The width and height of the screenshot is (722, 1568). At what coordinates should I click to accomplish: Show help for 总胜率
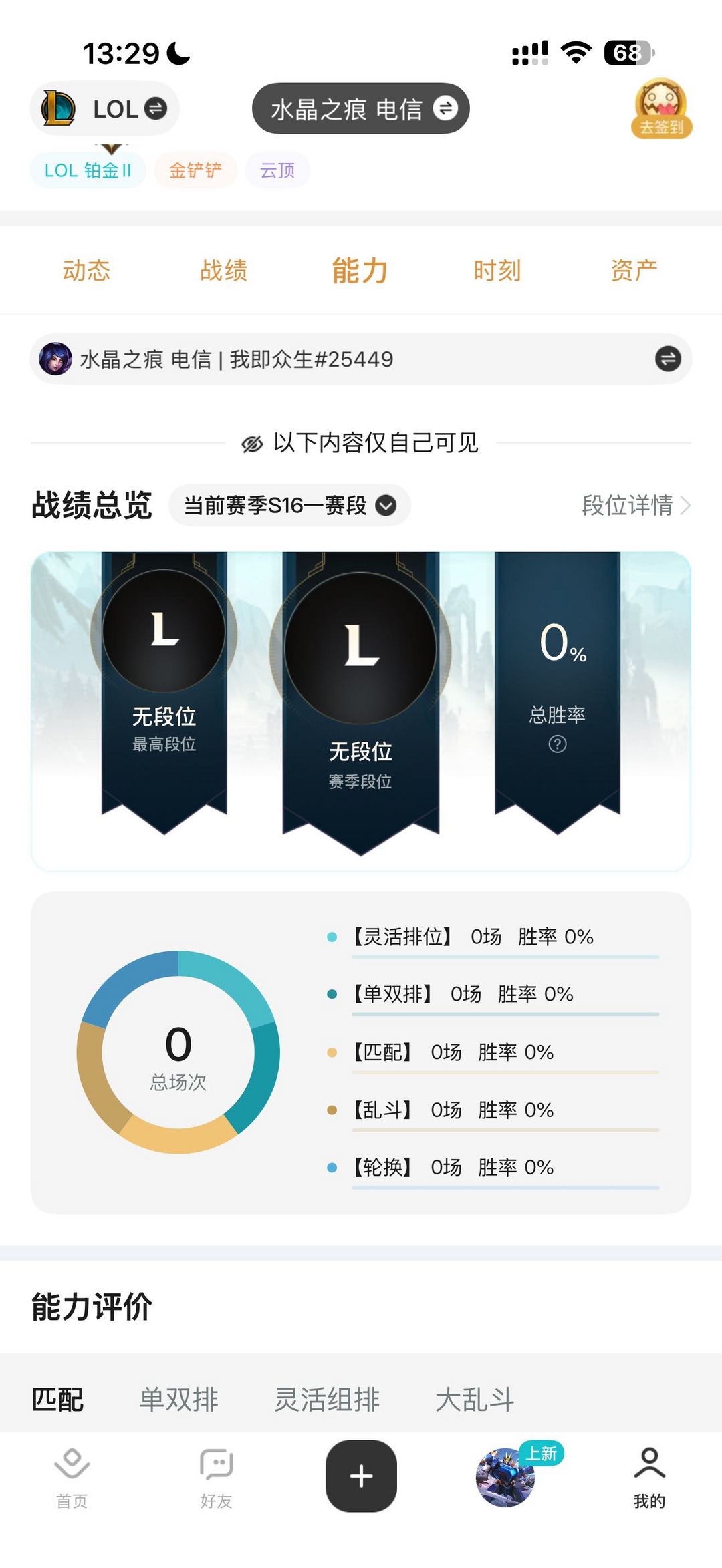pyautogui.click(x=557, y=744)
